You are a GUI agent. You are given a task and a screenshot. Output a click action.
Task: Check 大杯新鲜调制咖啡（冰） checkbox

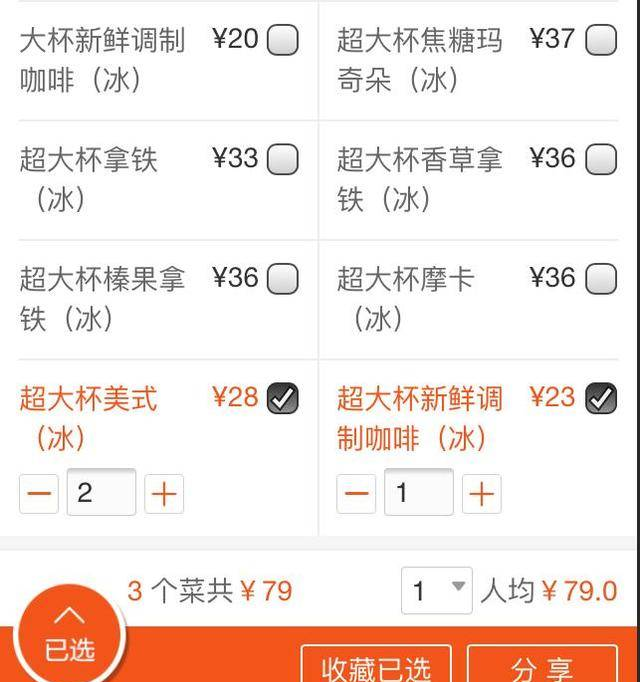point(283,41)
